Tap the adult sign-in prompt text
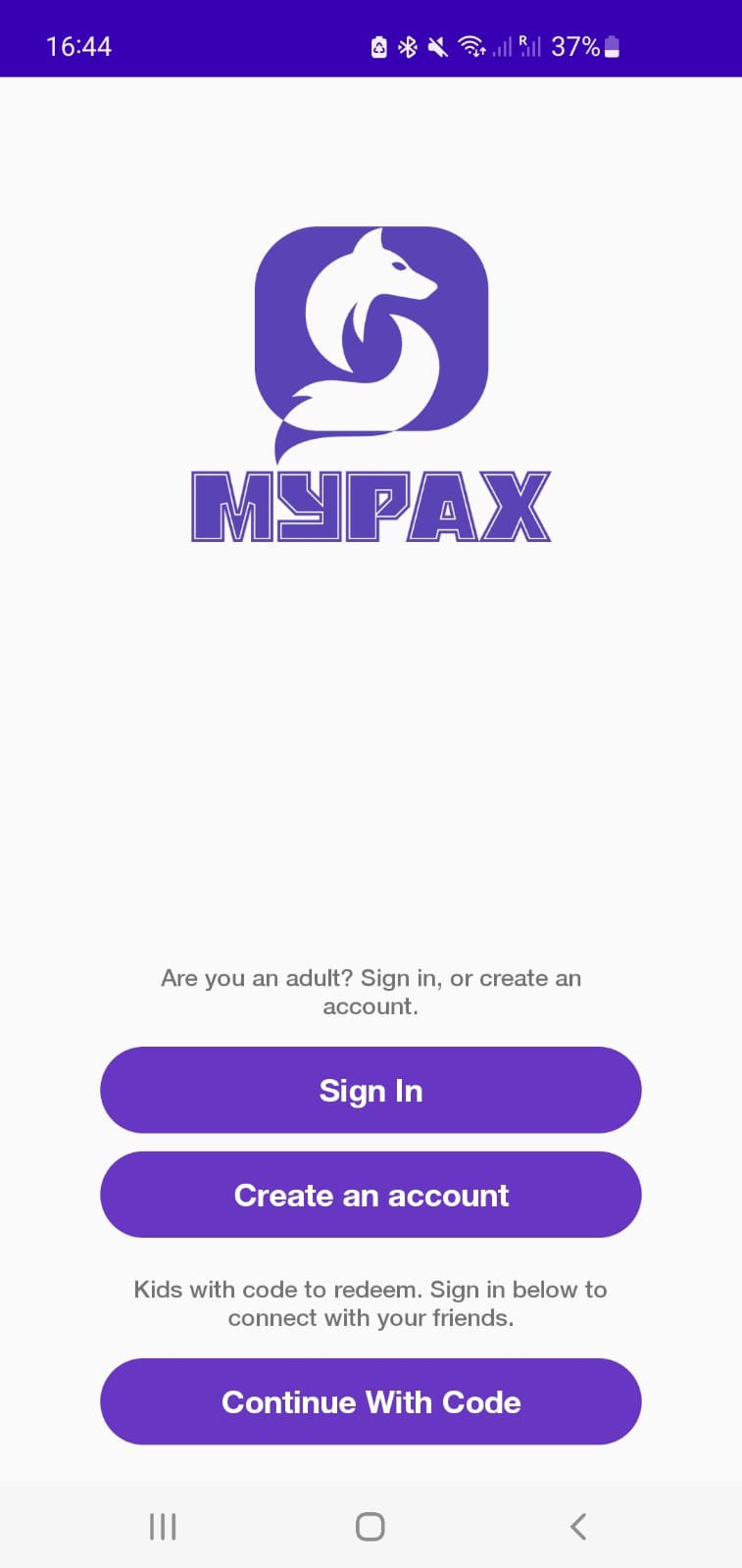The height and width of the screenshot is (1568, 742). coord(371,991)
